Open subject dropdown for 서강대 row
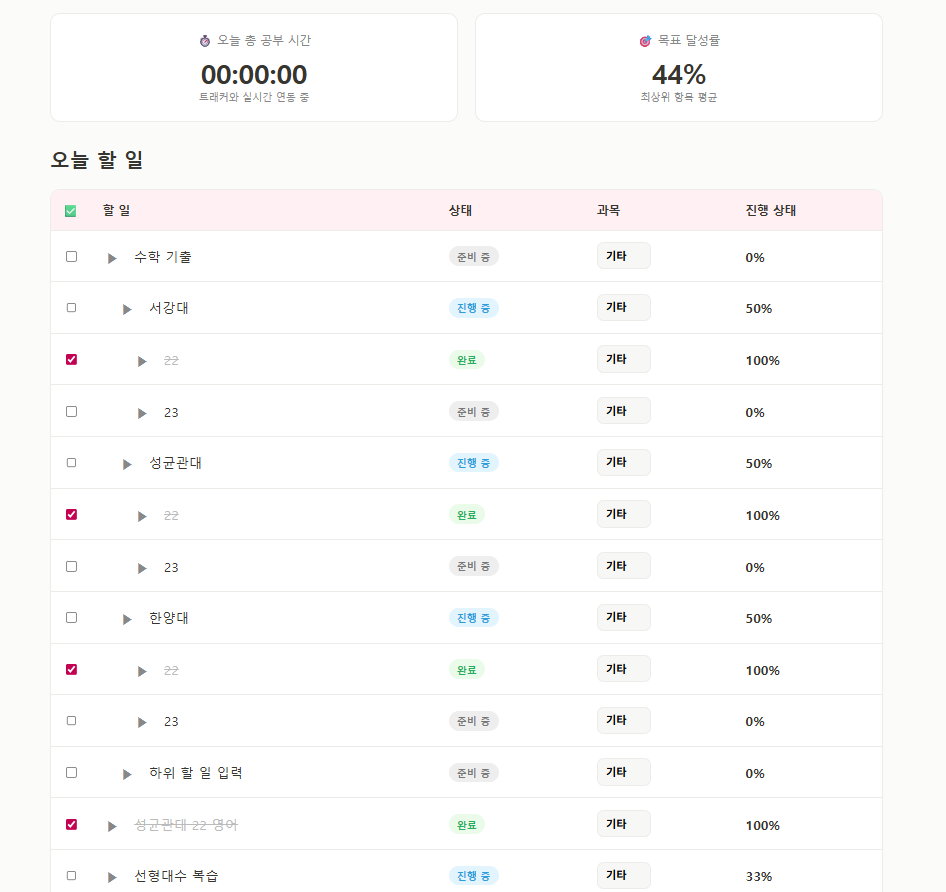Screen dimensions: 946x892 click(623, 308)
